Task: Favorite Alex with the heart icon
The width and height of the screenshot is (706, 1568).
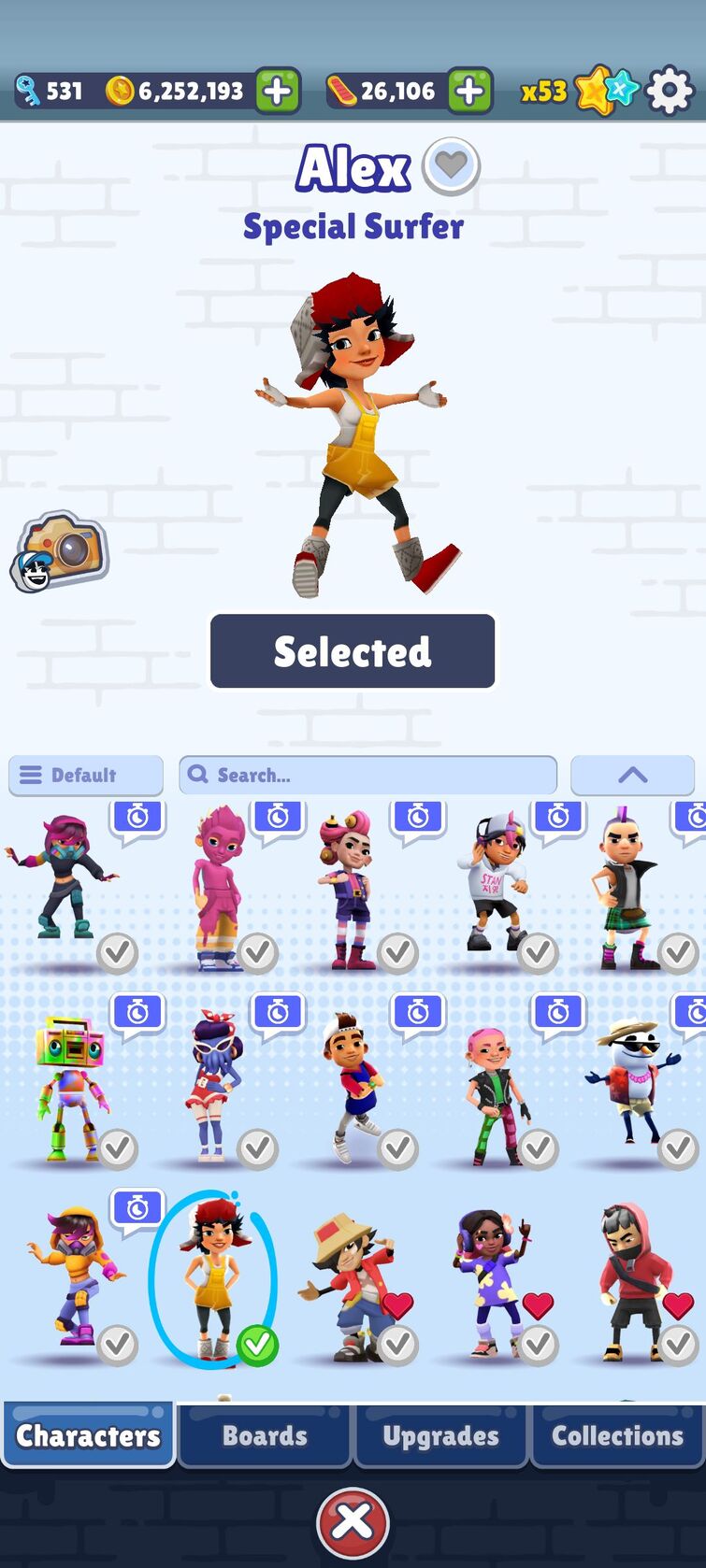Action: coord(451,166)
